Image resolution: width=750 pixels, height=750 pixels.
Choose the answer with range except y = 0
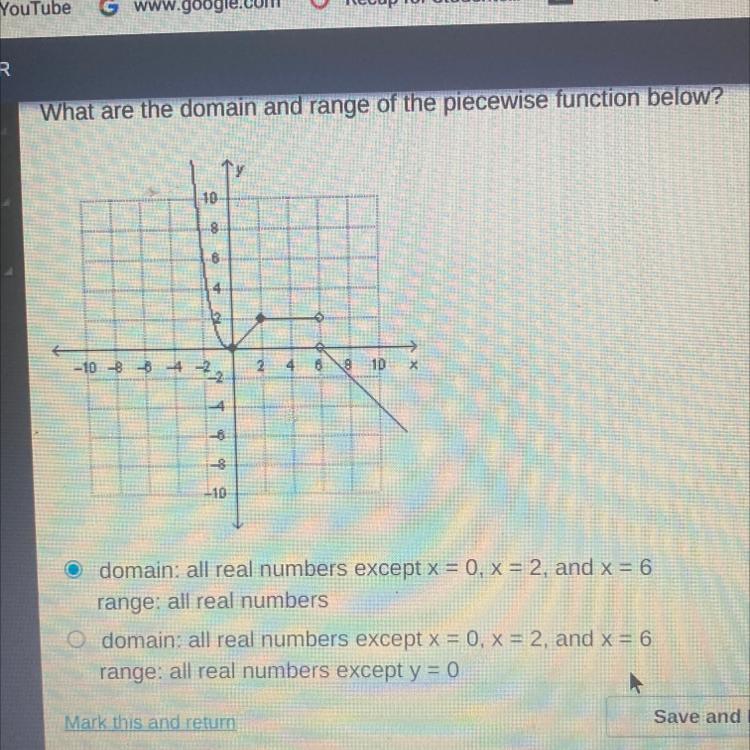click(x=75, y=639)
